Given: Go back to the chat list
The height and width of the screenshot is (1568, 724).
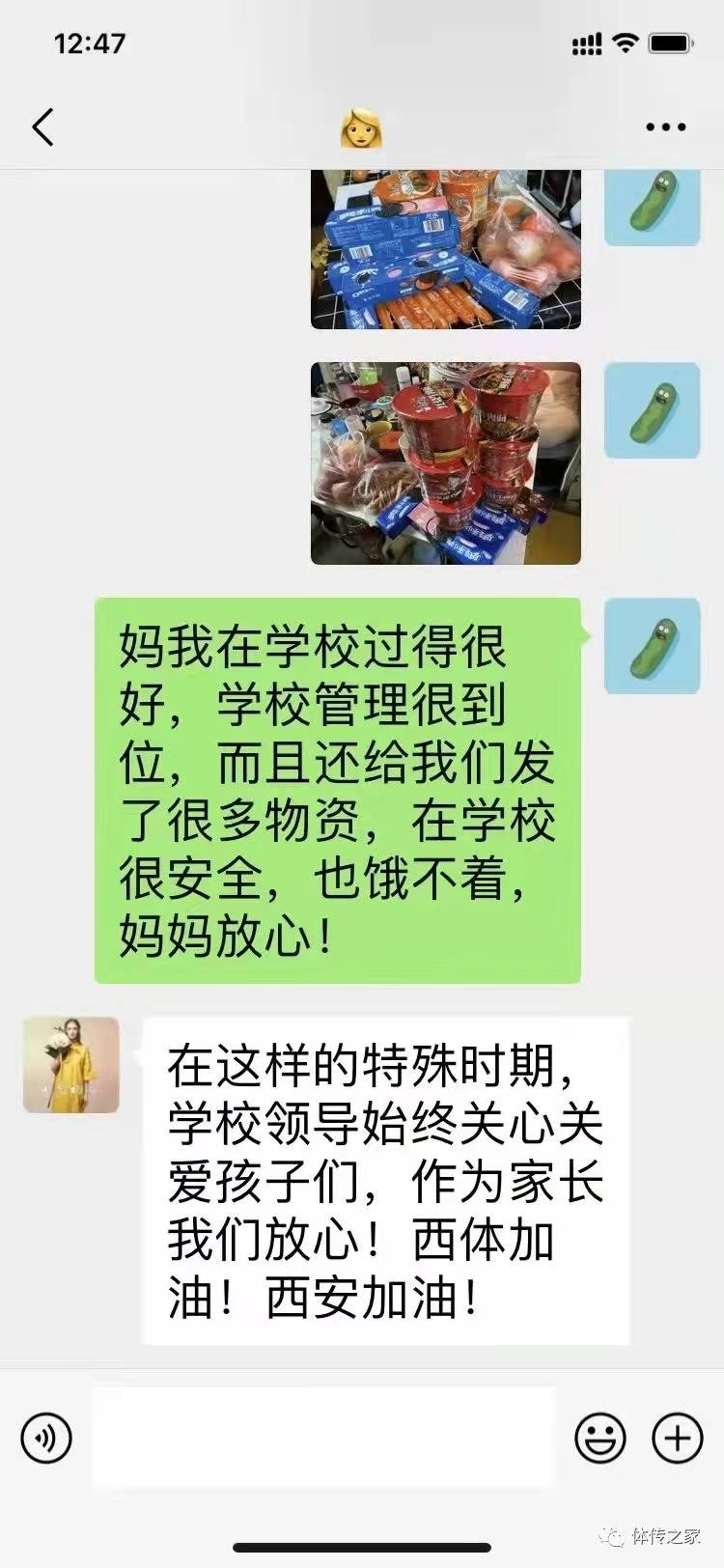Looking at the screenshot, I should (42, 126).
